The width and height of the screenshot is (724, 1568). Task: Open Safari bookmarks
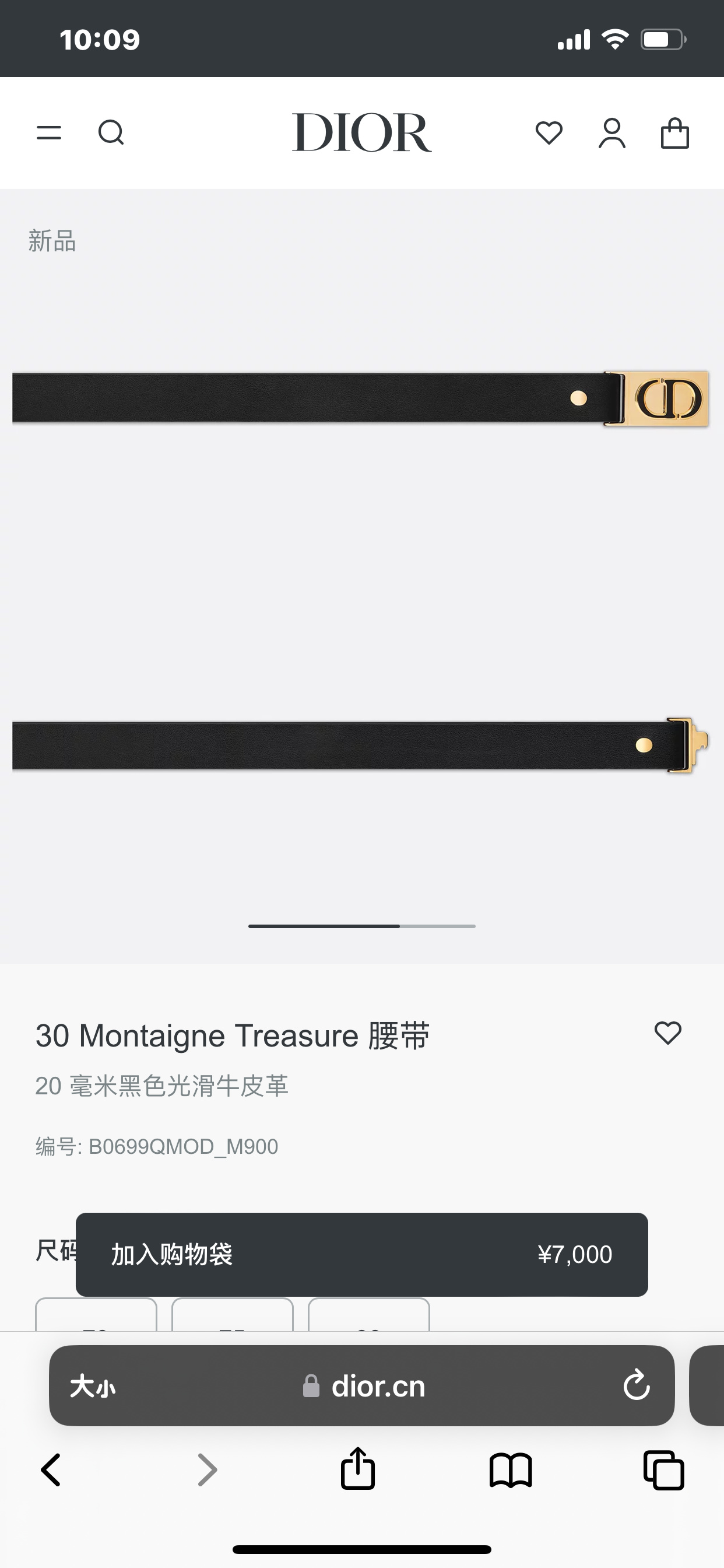511,1470
